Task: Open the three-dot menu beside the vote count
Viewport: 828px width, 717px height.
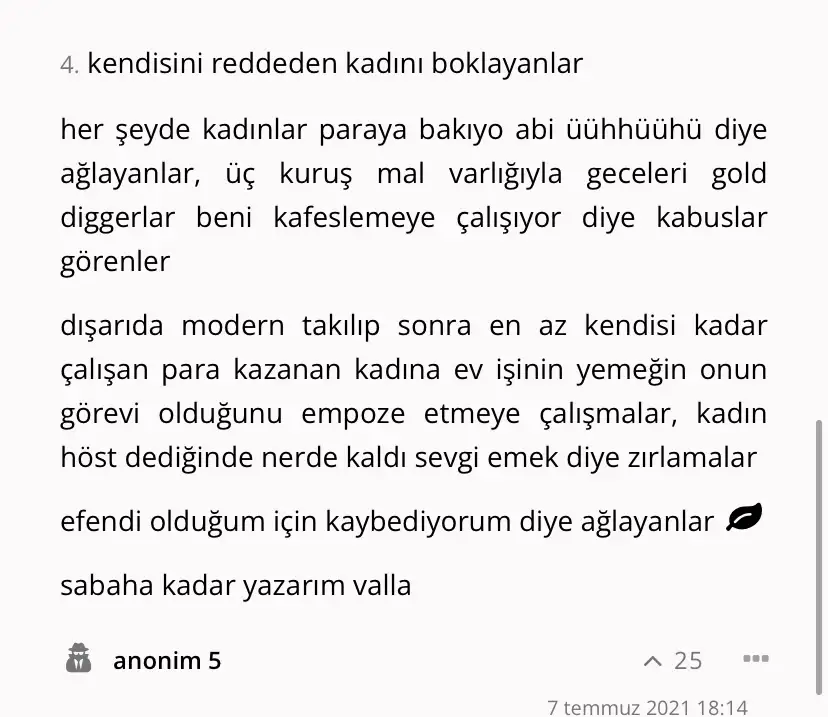Action: click(755, 660)
